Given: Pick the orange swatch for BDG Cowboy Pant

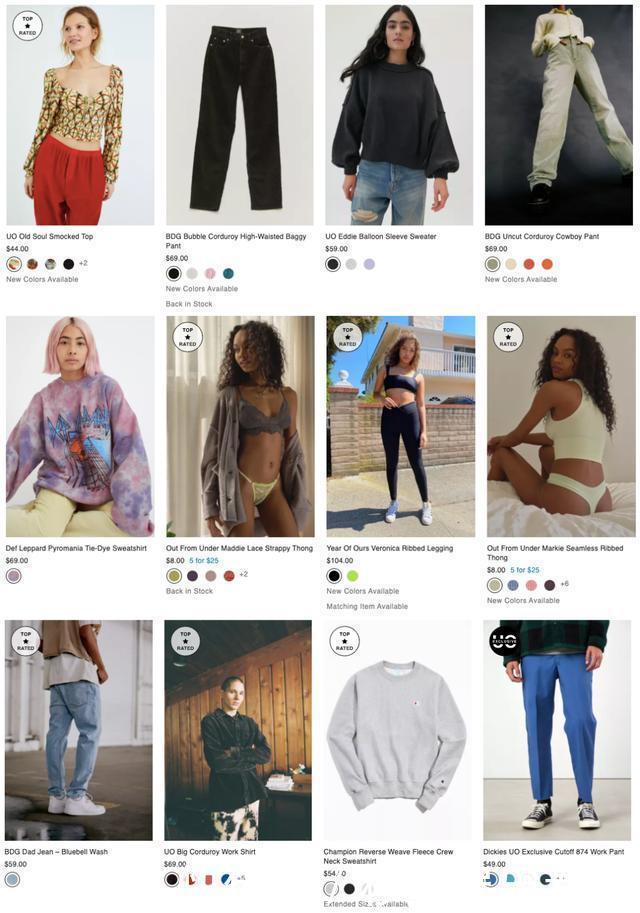Looking at the screenshot, I should 547,264.
